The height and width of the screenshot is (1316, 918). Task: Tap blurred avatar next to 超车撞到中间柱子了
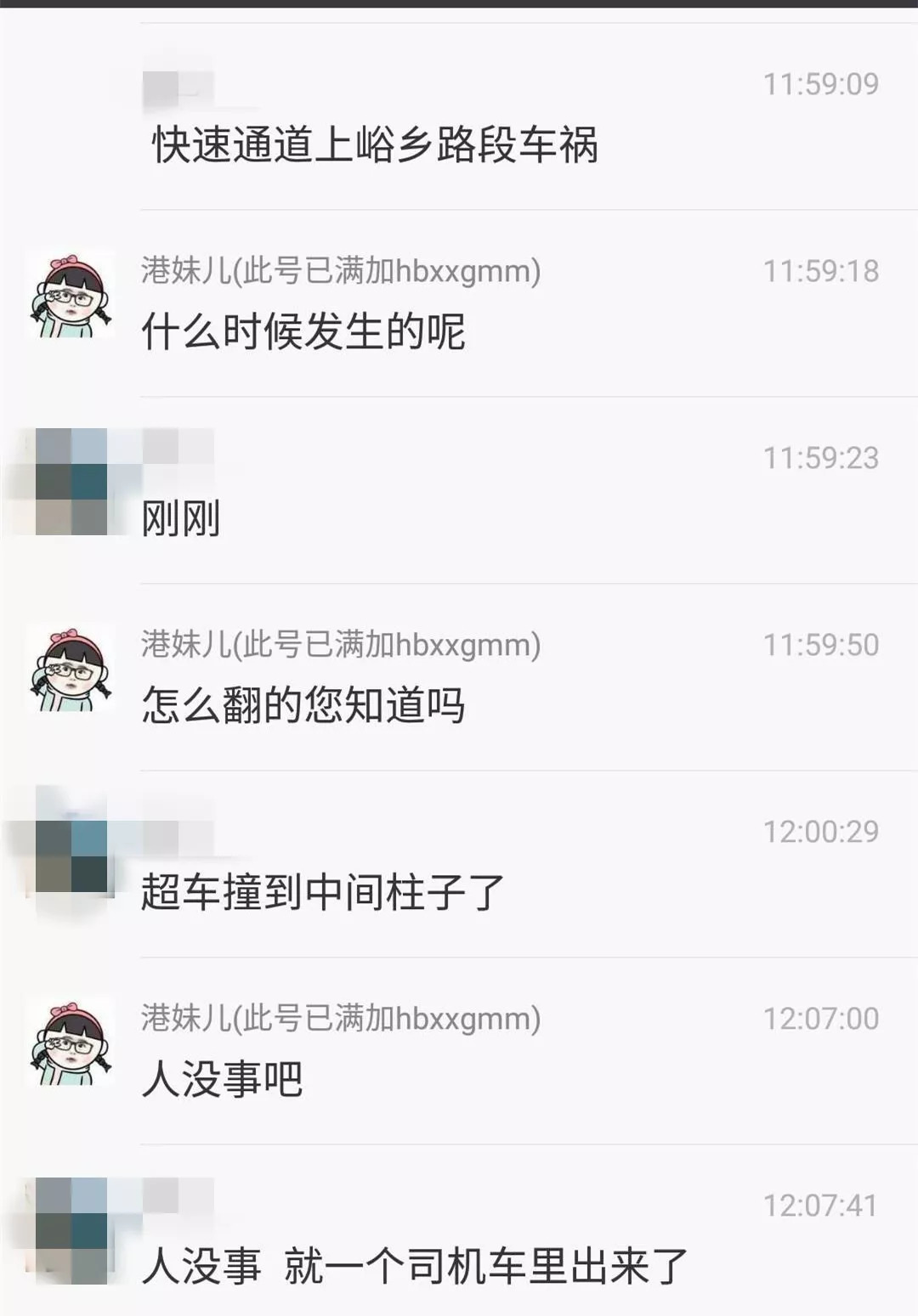tap(71, 856)
